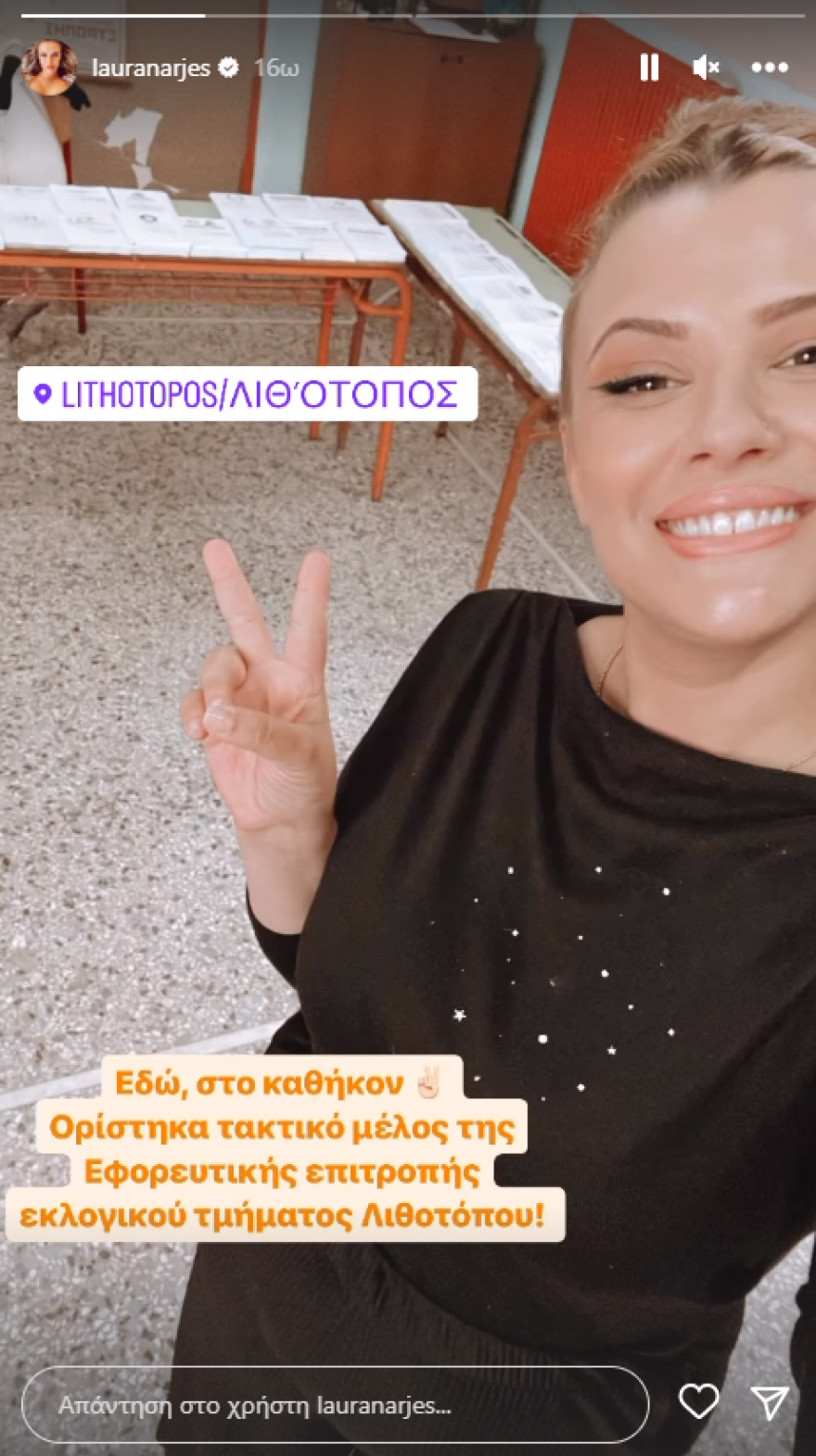816x1456 pixels.
Task: Click the story progress bar at the top
Action: (x=408, y=14)
